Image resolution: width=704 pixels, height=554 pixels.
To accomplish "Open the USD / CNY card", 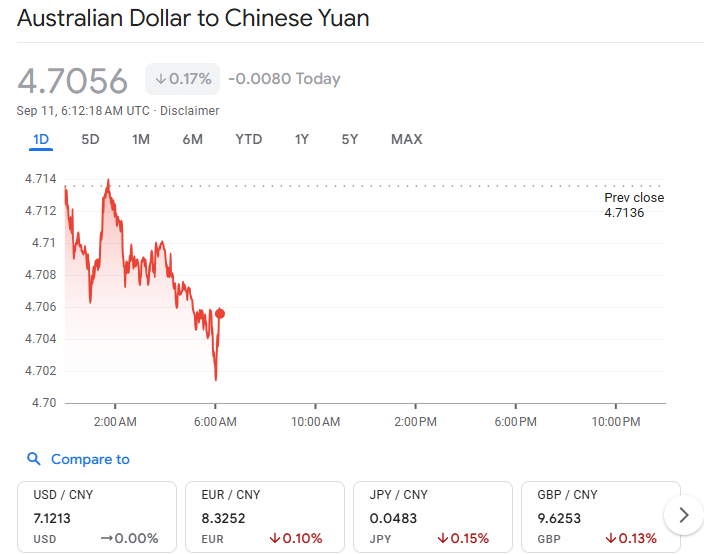I will pos(96,516).
